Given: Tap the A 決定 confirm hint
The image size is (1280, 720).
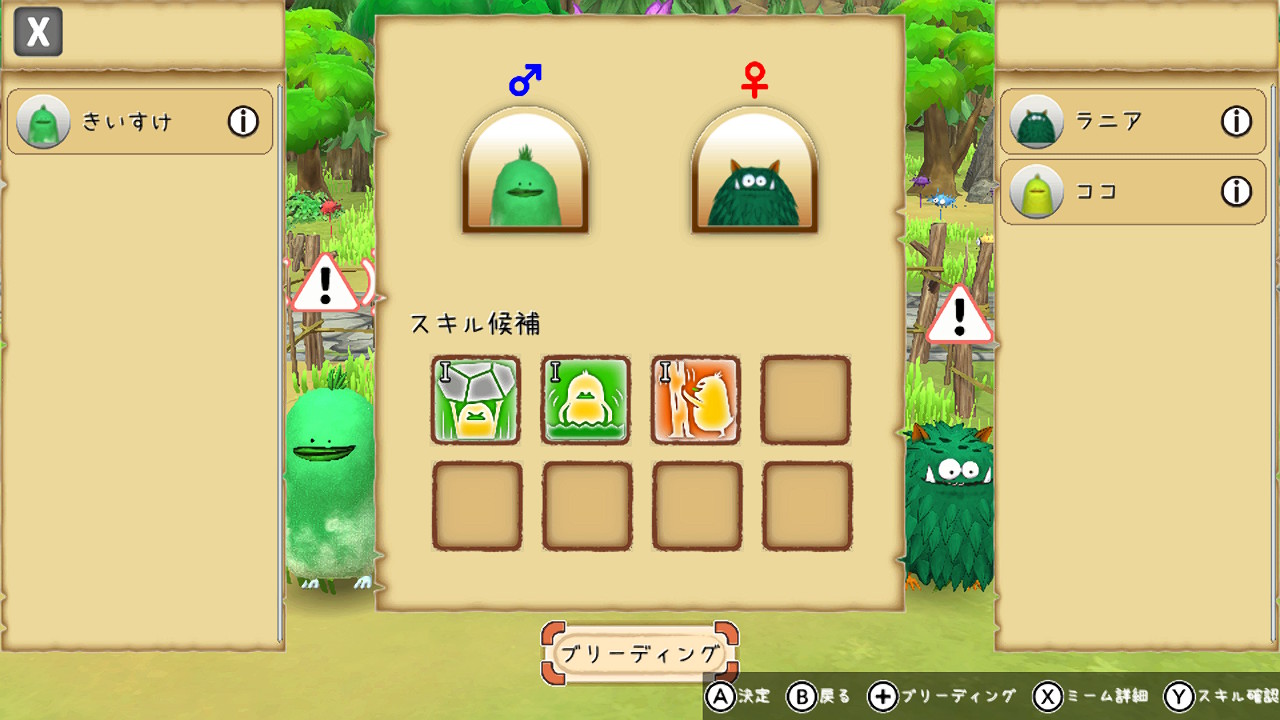Looking at the screenshot, I should 740,697.
